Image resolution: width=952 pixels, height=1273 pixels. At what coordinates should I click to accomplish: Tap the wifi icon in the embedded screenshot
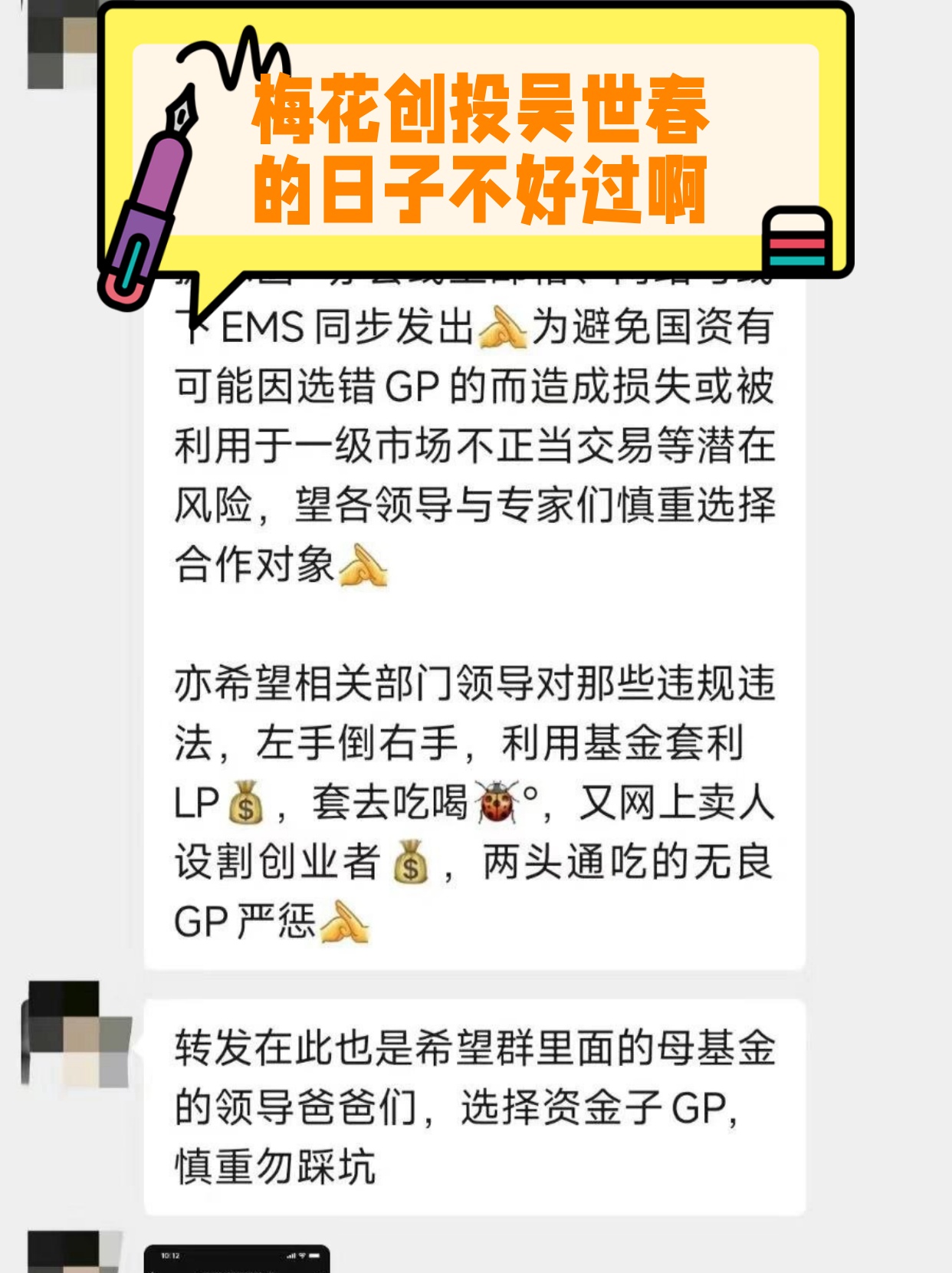[x=302, y=1255]
